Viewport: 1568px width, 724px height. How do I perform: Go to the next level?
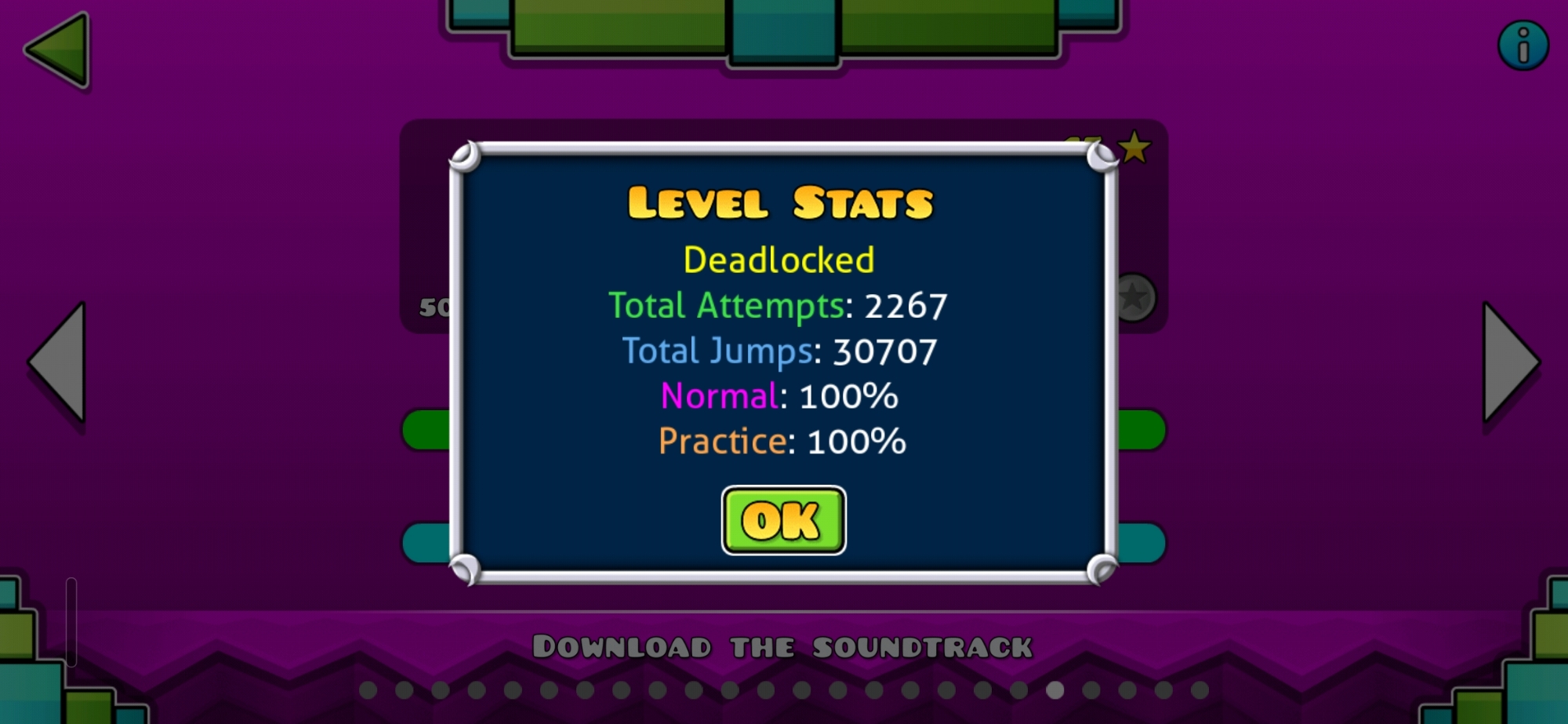coord(1509,362)
